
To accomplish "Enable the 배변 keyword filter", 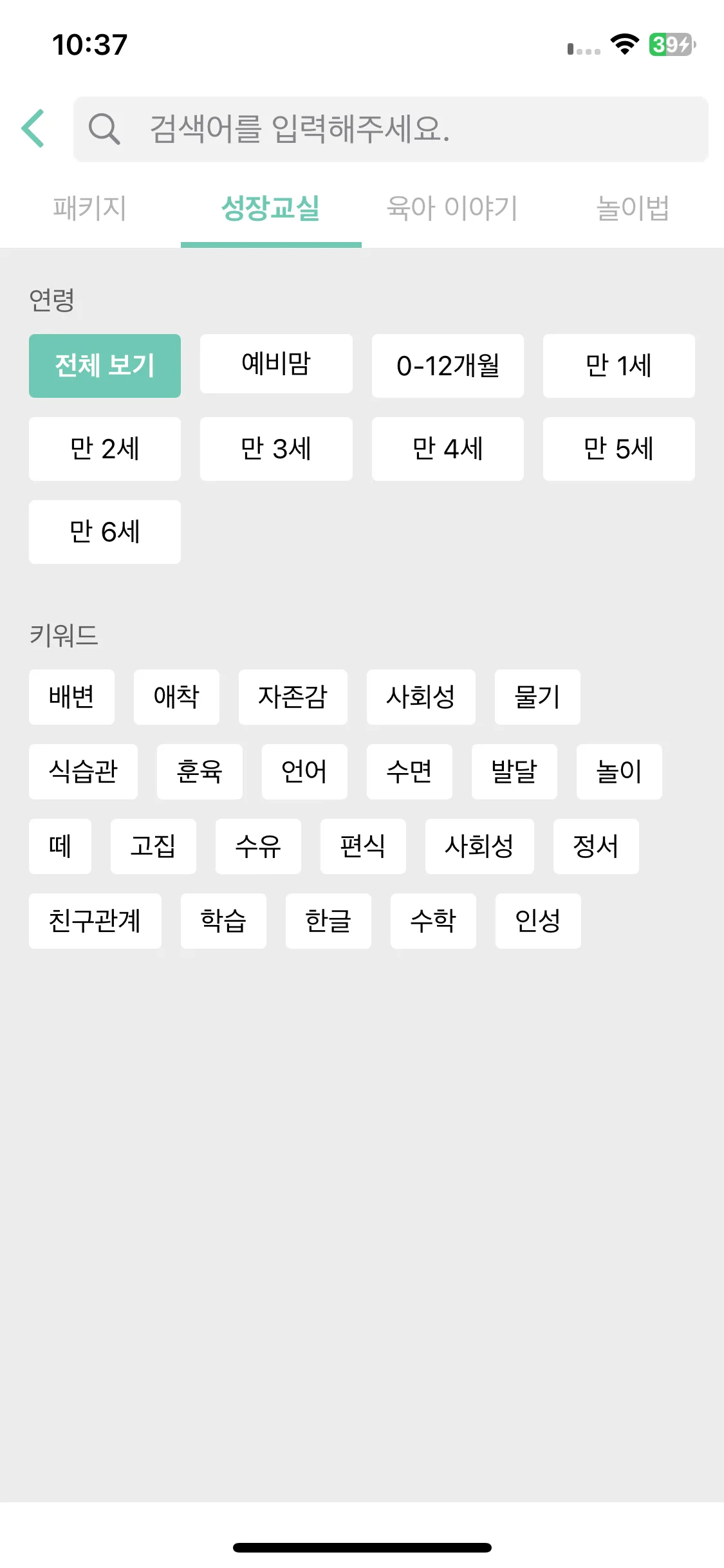I will tap(71, 696).
